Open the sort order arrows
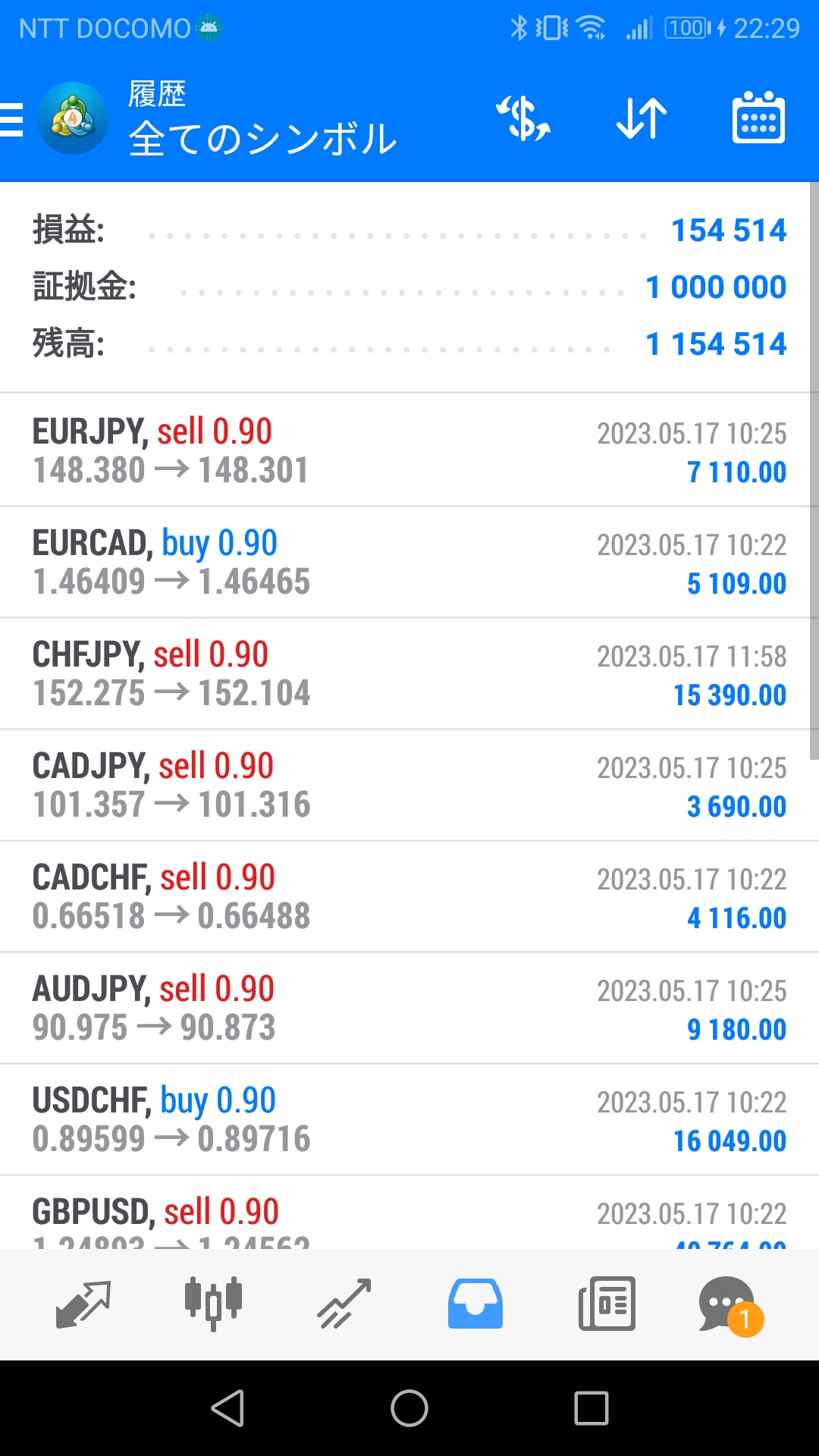The height and width of the screenshot is (1456, 819). click(x=642, y=119)
